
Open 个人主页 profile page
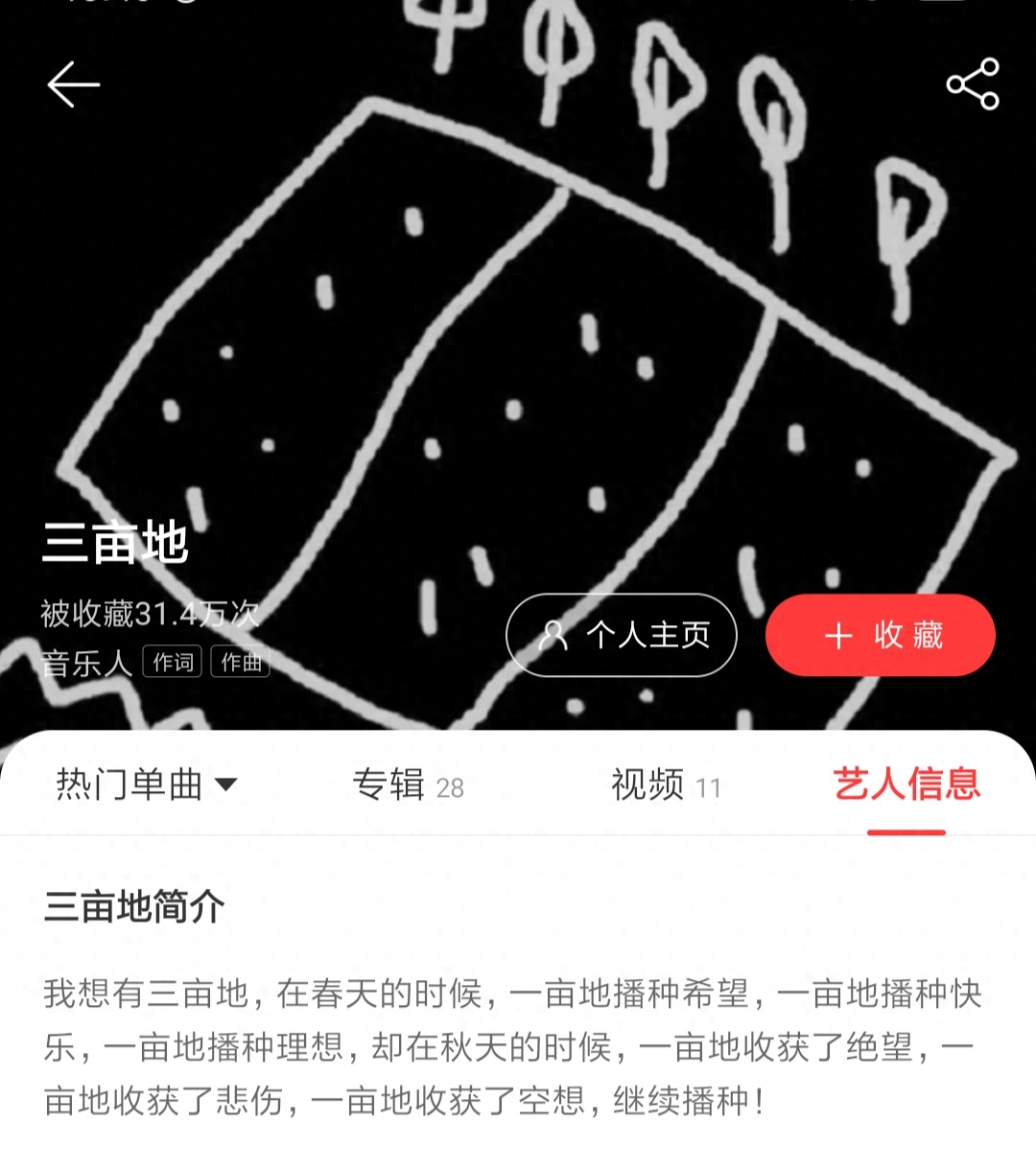(x=622, y=635)
